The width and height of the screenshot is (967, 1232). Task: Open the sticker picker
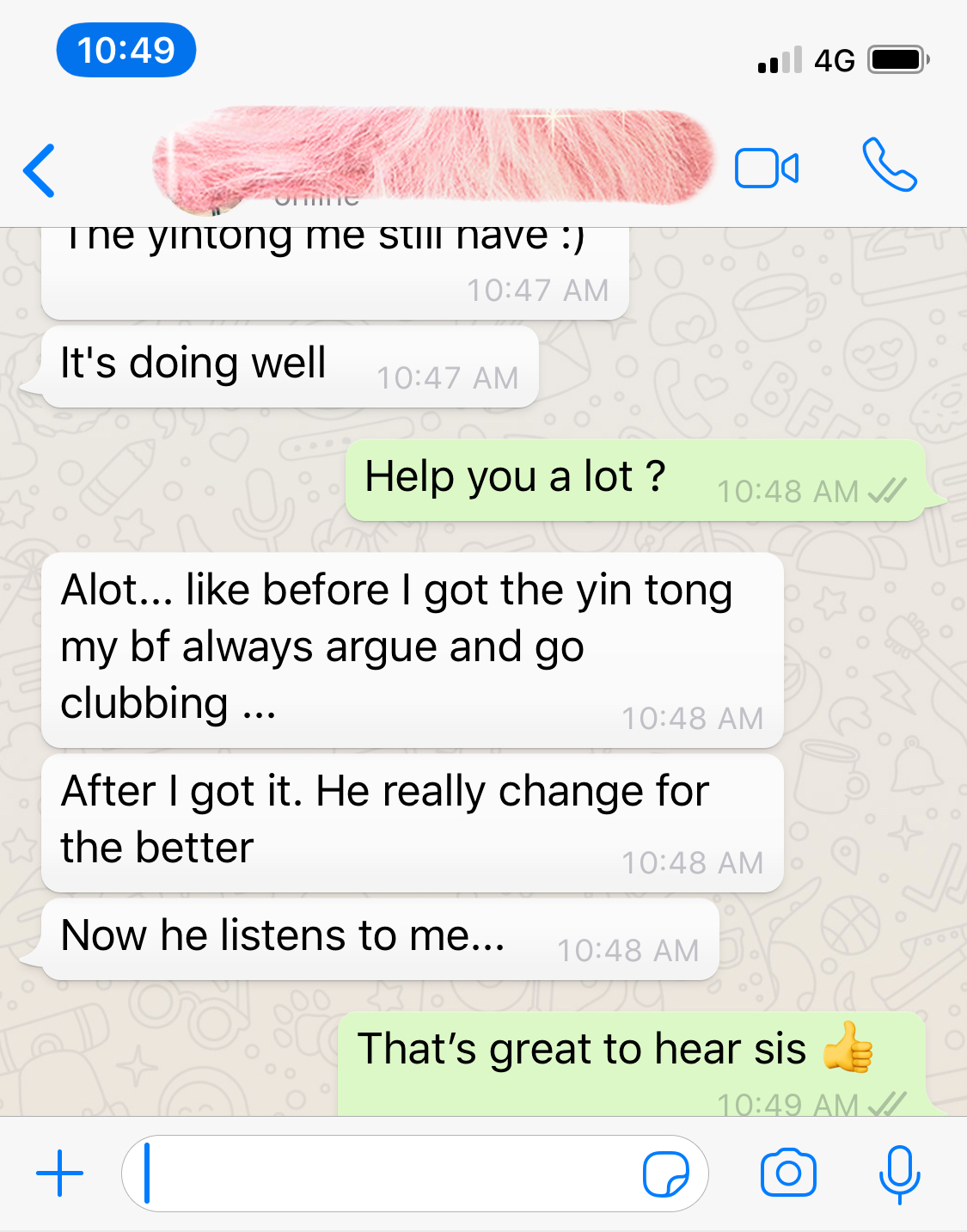tap(666, 1174)
